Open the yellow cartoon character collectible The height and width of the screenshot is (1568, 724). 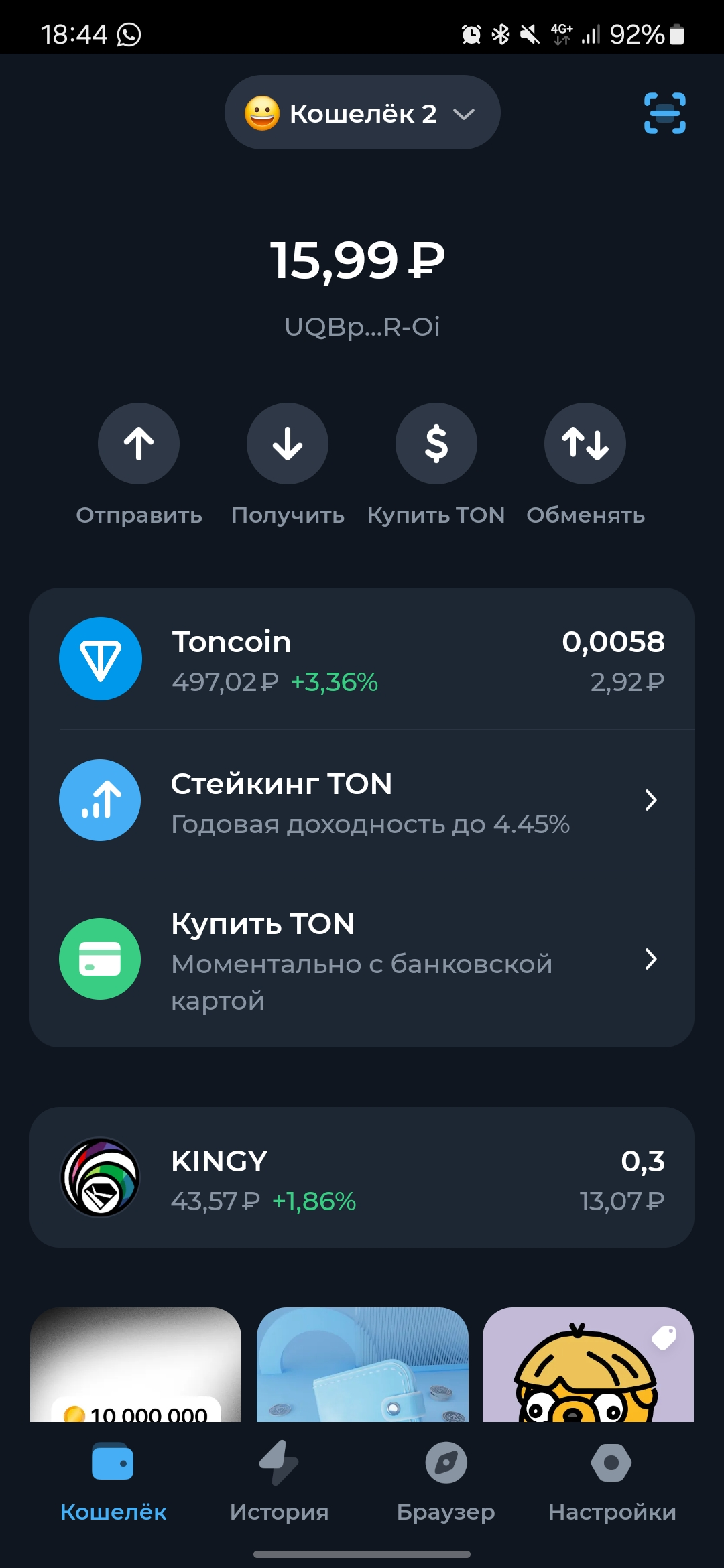click(x=588, y=1364)
